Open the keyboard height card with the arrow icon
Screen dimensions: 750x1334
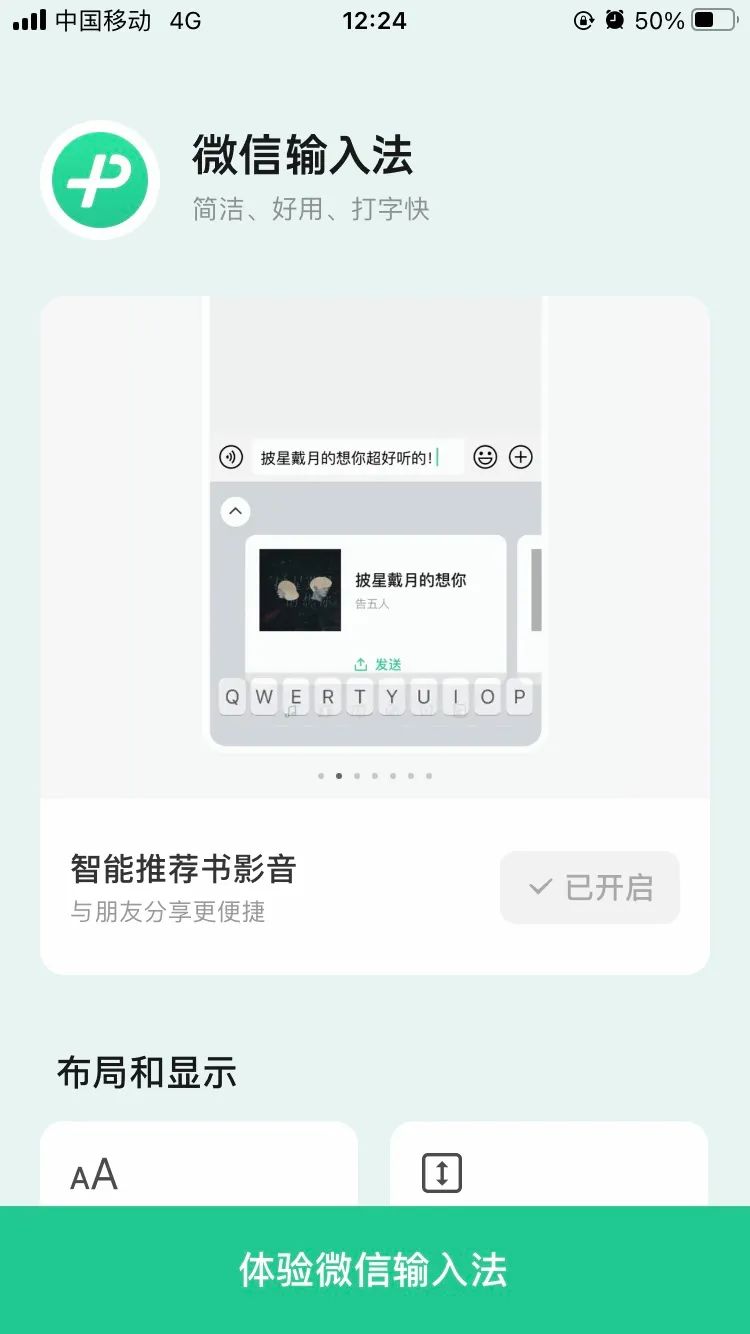pyautogui.click(x=549, y=1164)
